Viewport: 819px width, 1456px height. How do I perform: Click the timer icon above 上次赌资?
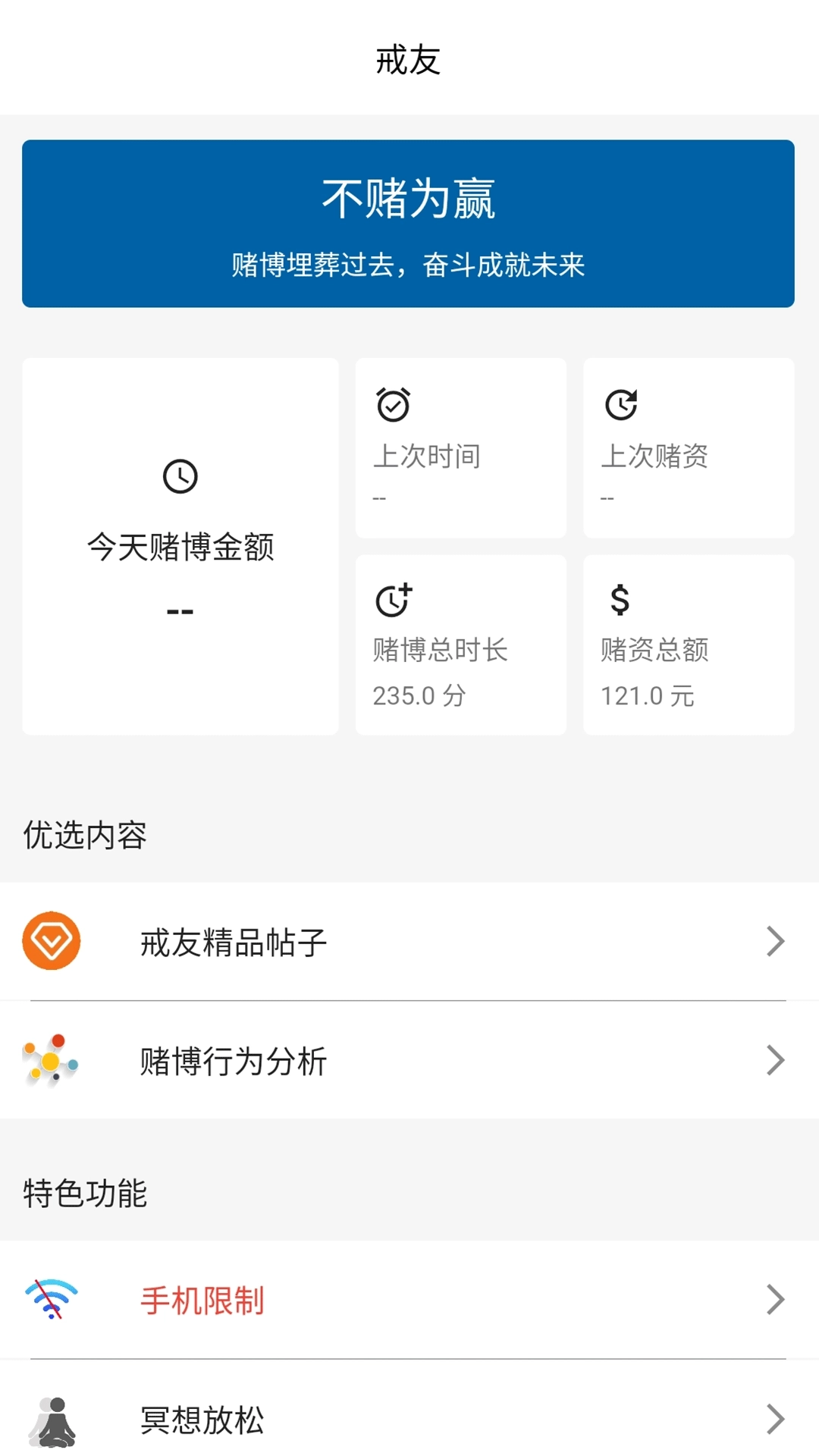[620, 406]
